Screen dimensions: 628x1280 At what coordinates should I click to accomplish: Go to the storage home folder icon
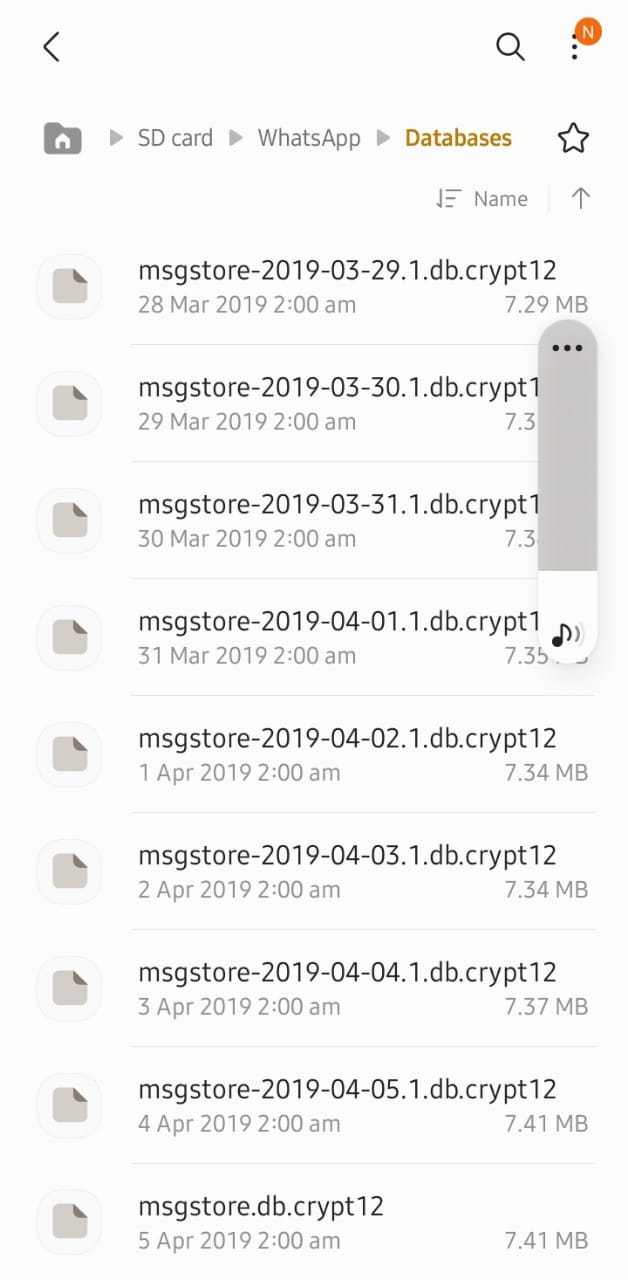(x=62, y=138)
